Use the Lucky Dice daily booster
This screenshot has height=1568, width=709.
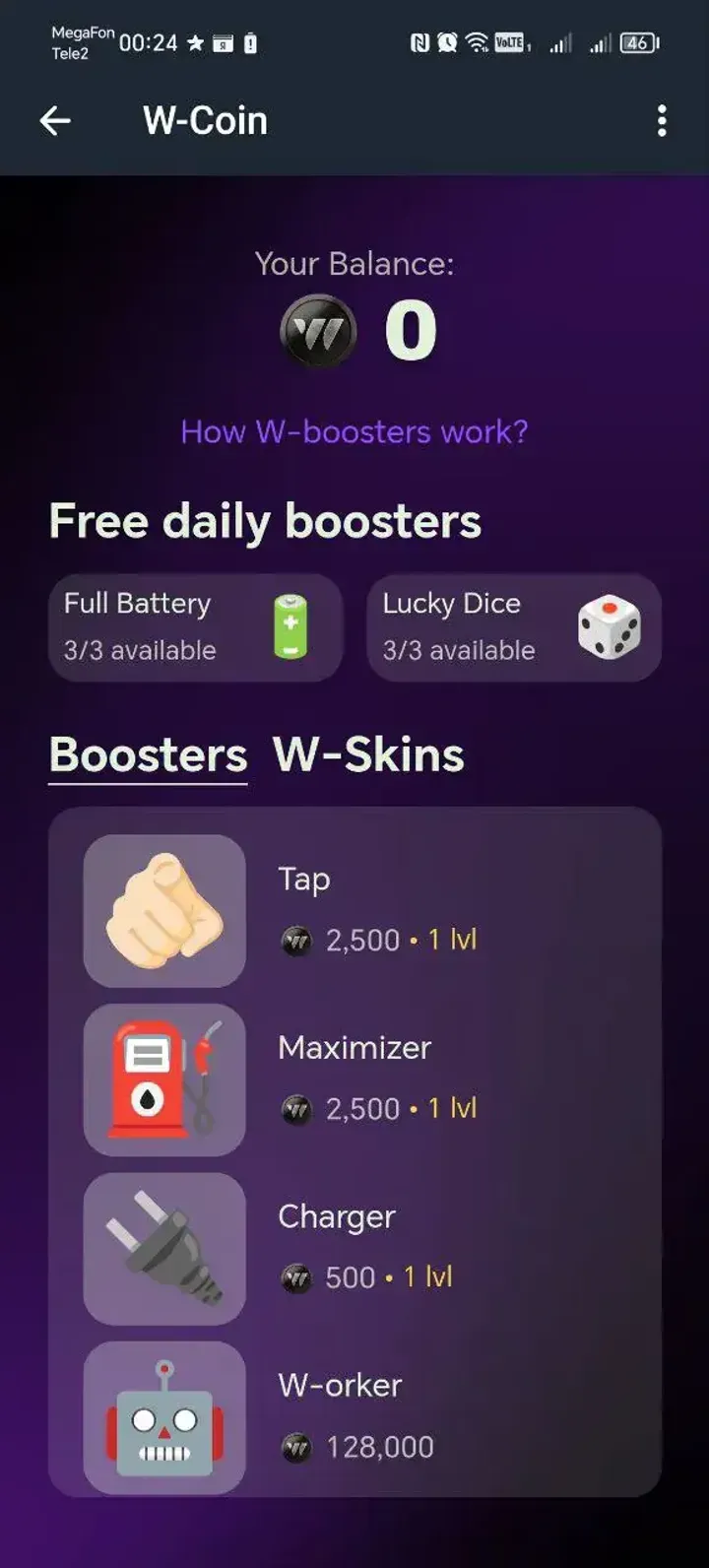point(513,627)
